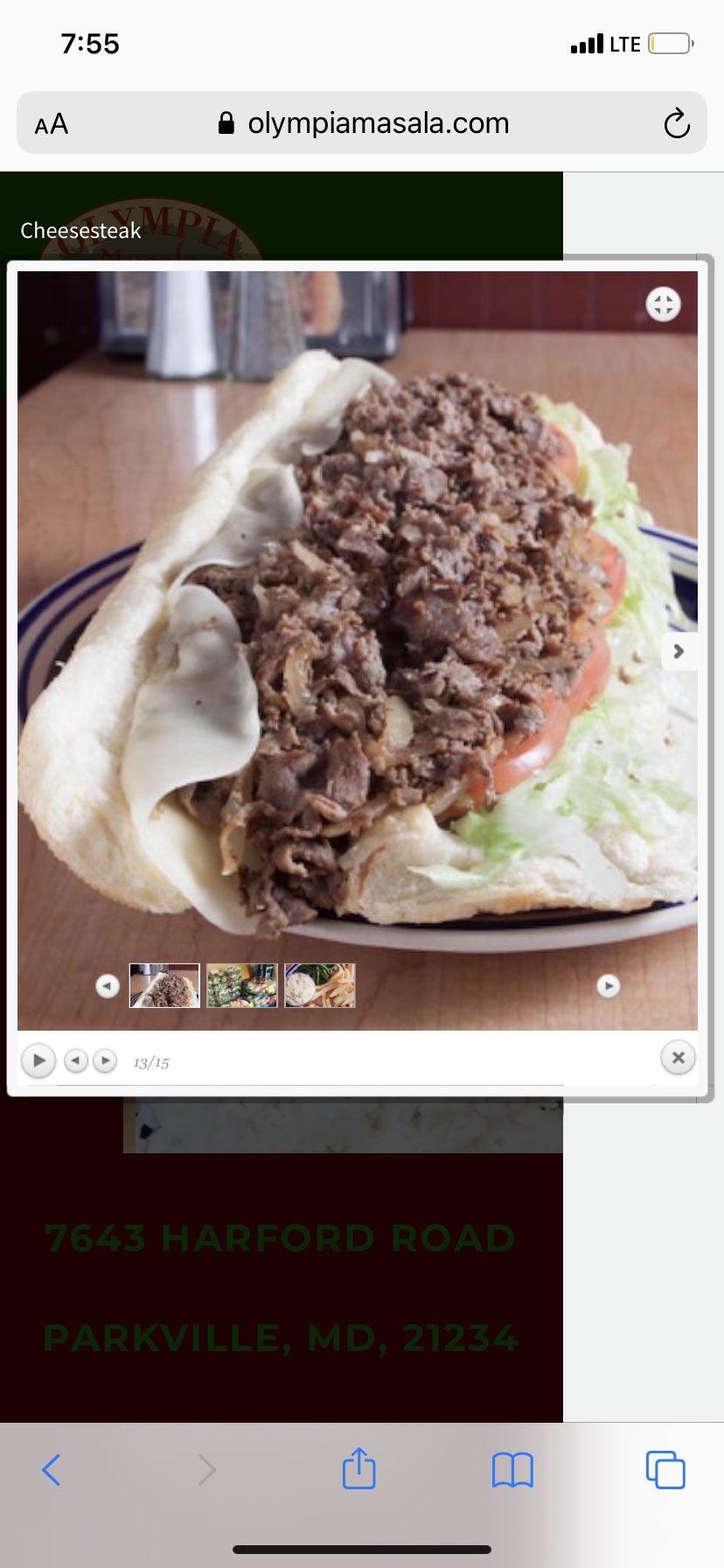
Task: Select the salad platter thumbnail
Action: pos(242,986)
